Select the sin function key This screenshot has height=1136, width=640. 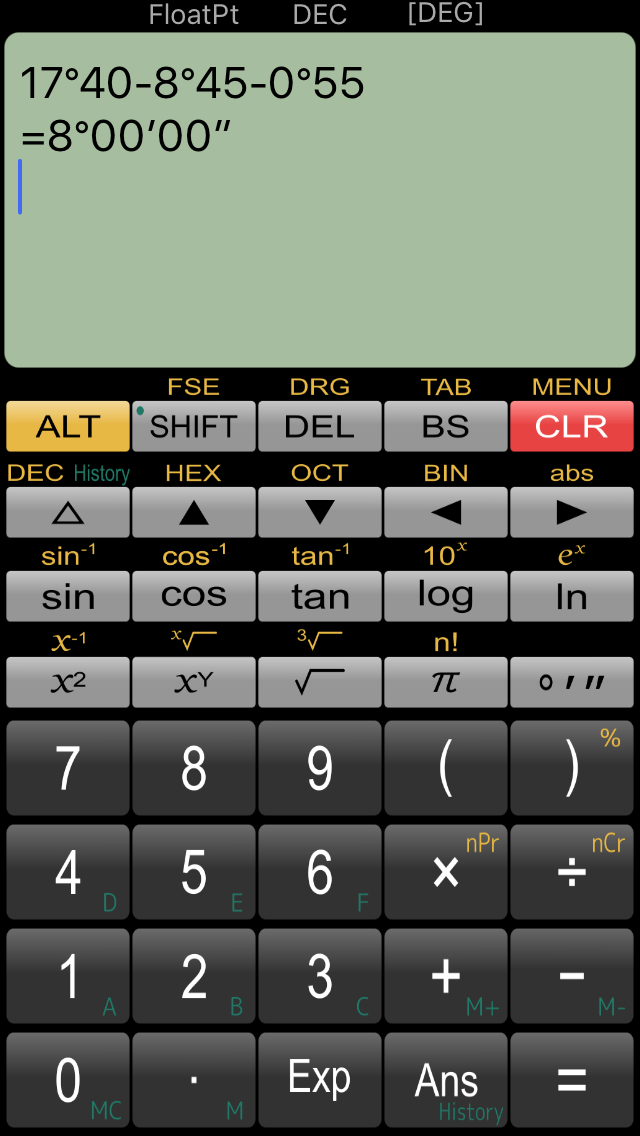tap(67, 596)
